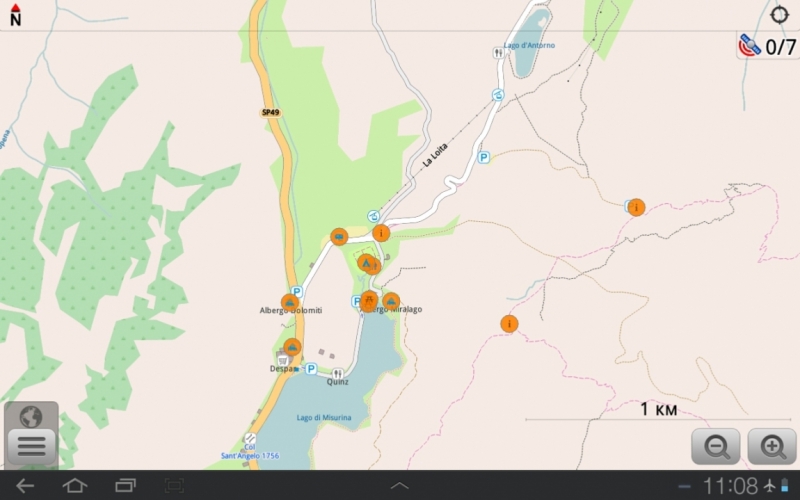Open the main menu button
This screenshot has width=800, height=500.
[31, 447]
